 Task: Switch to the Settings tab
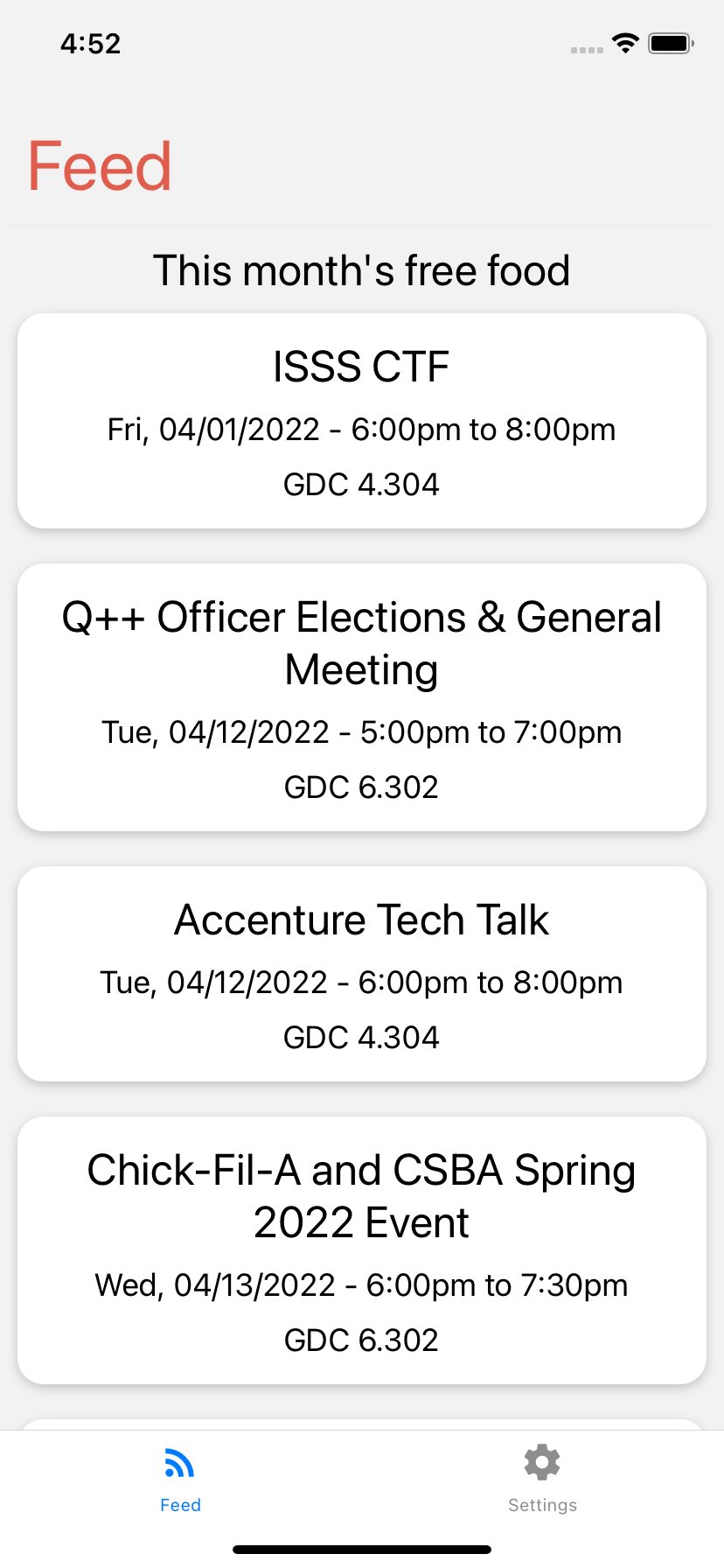click(542, 1479)
